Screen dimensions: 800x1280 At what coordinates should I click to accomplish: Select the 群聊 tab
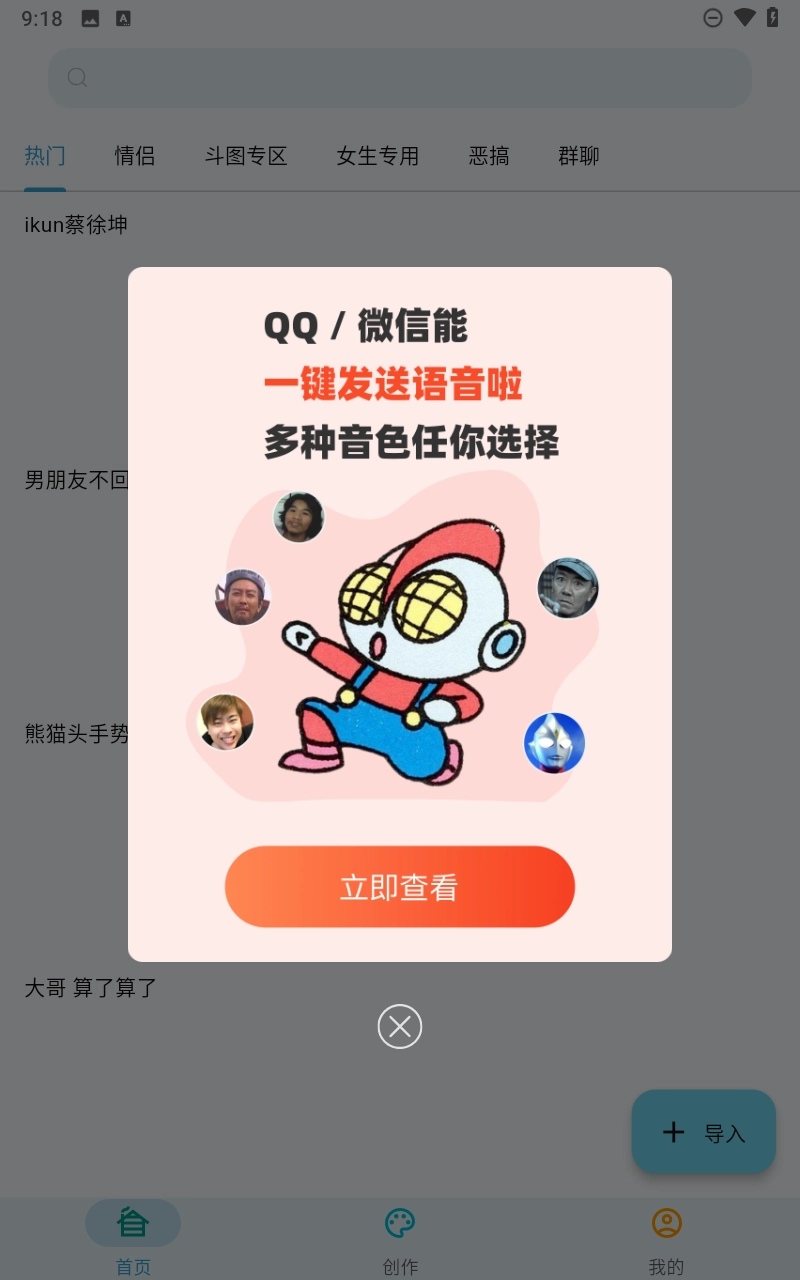point(579,156)
